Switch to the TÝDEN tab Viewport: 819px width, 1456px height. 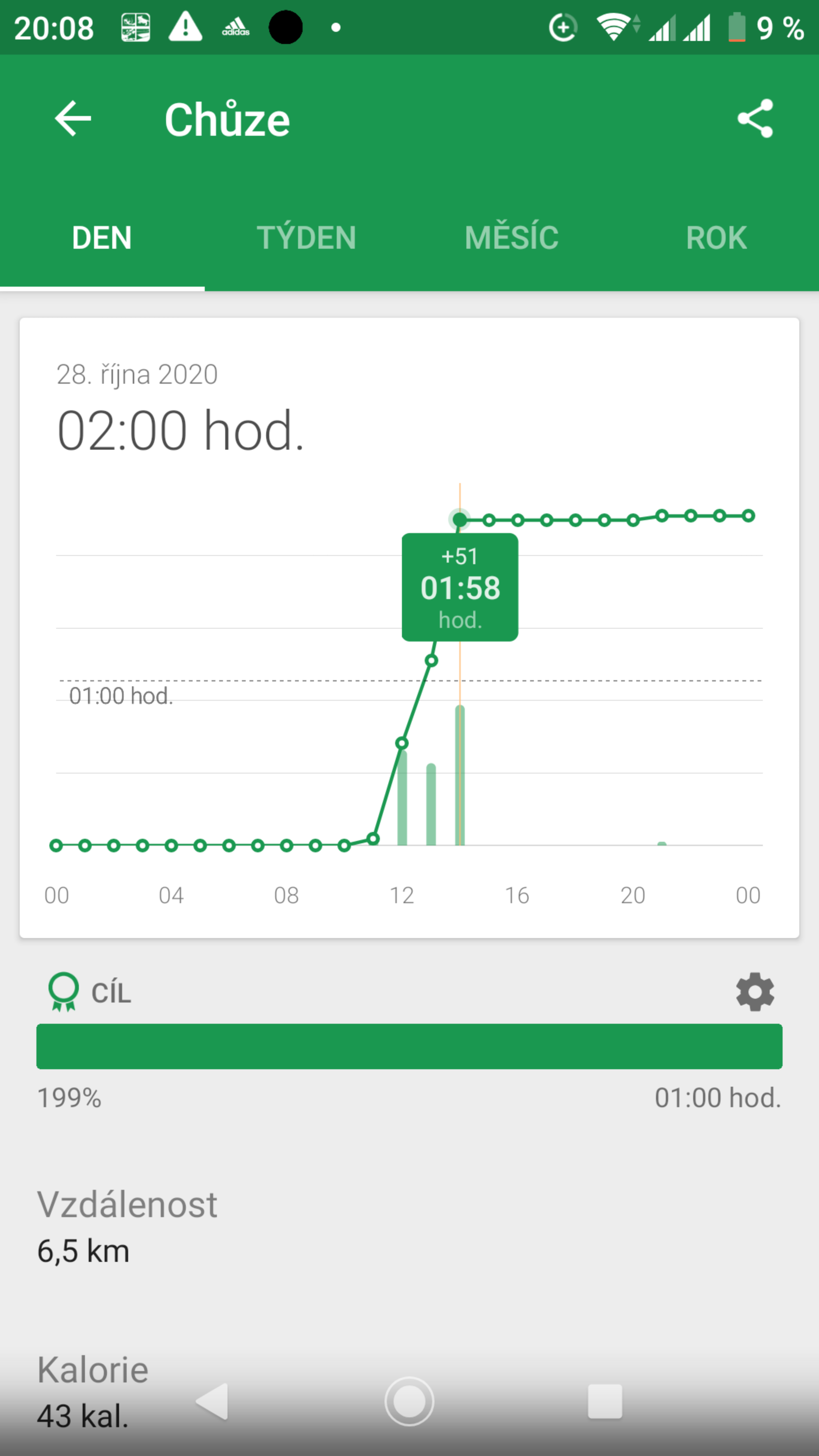pos(307,237)
